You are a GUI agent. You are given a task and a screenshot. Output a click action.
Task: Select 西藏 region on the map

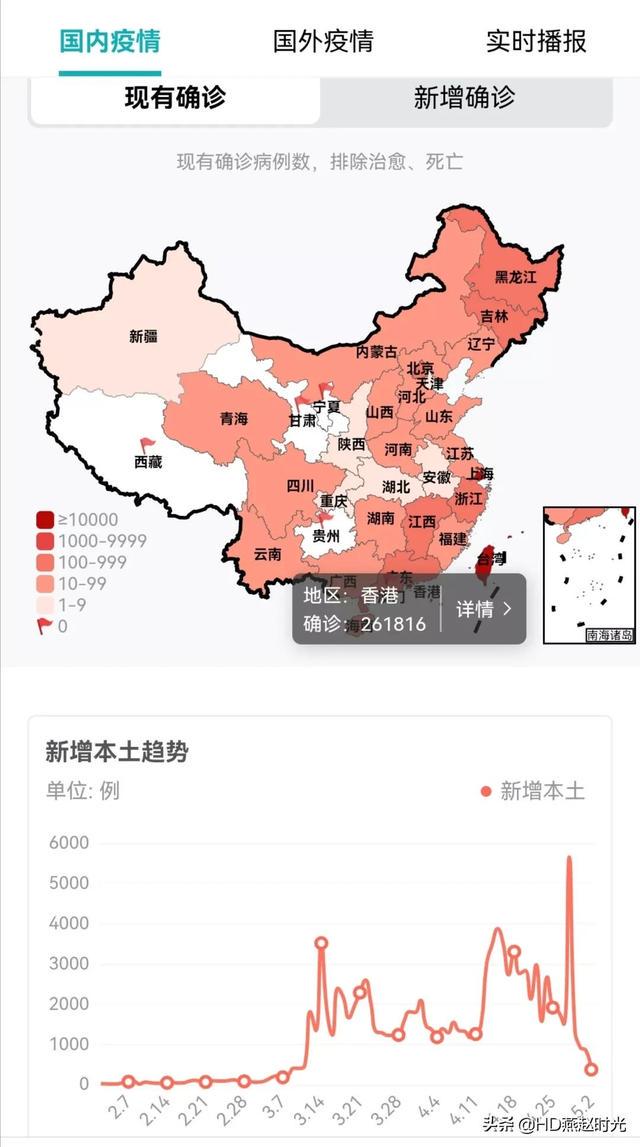click(148, 462)
